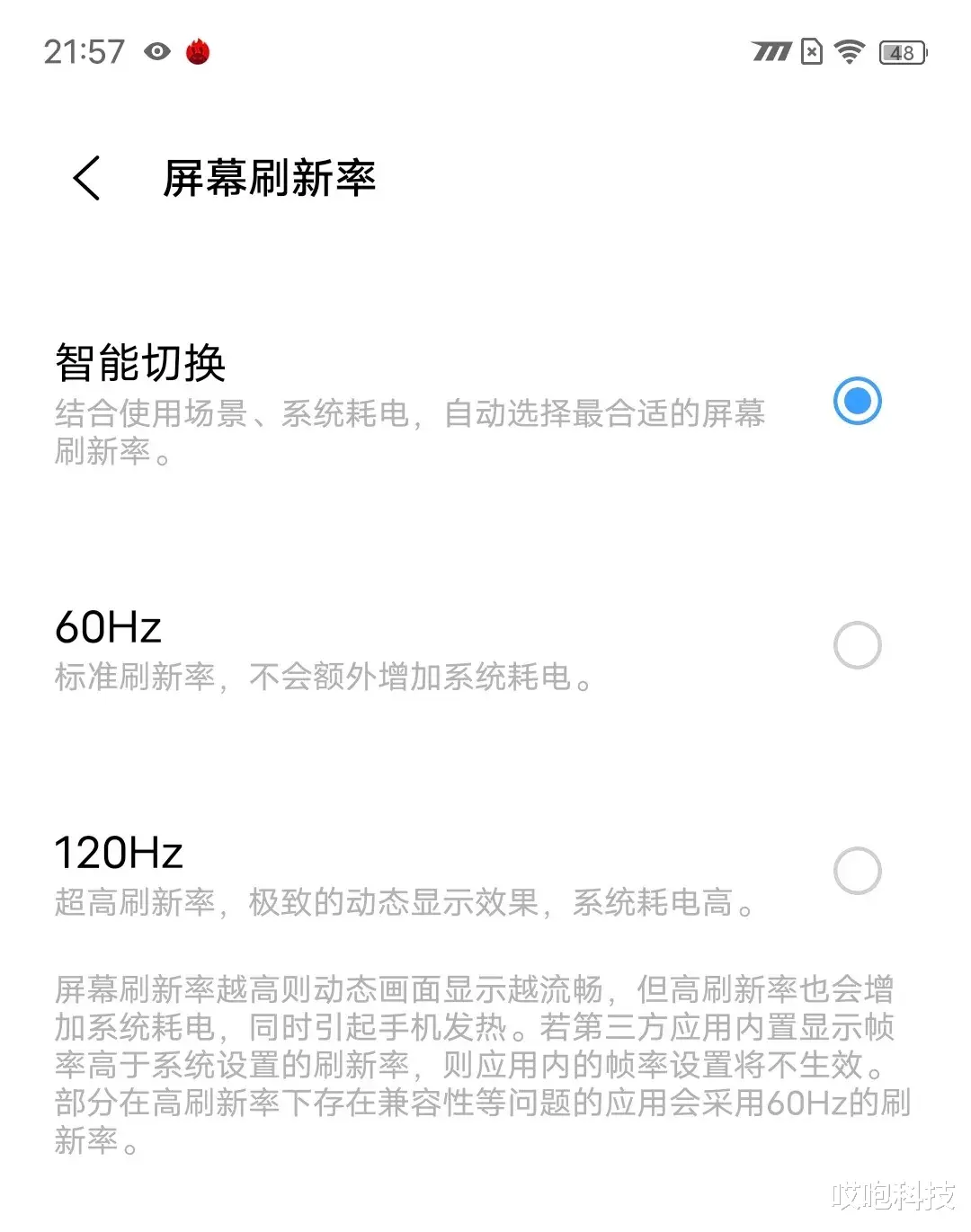Click the eye protection mode status icon

click(157, 51)
